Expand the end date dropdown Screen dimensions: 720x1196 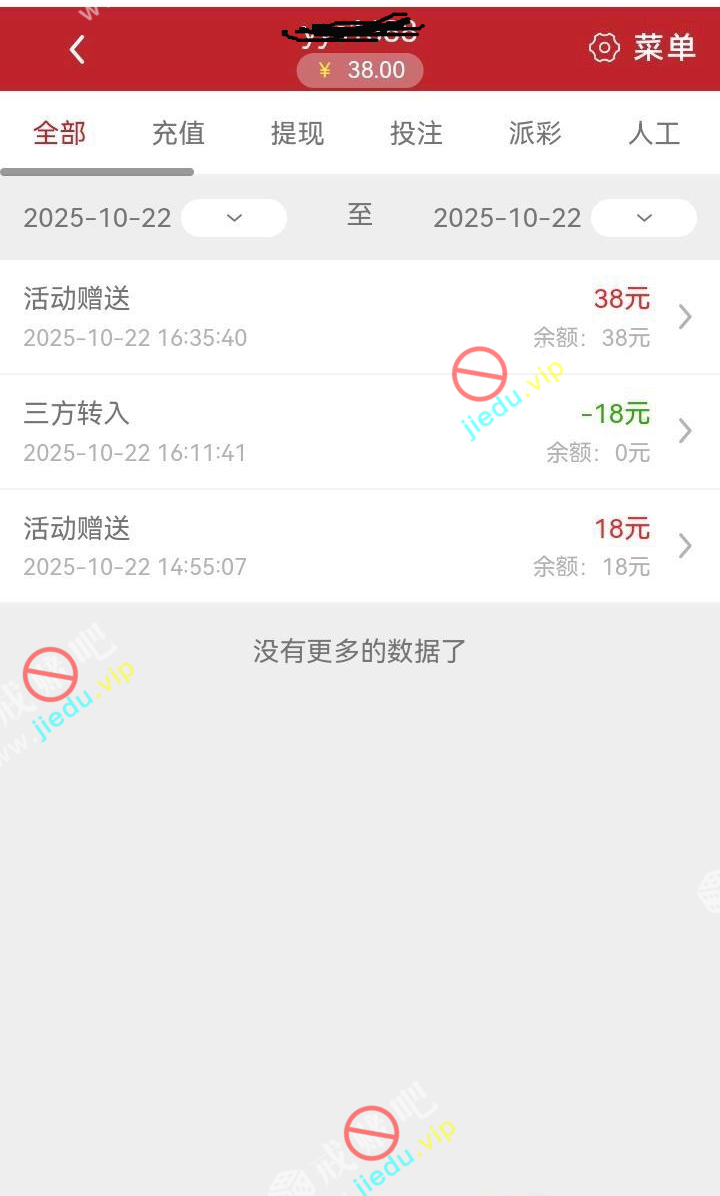point(644,218)
